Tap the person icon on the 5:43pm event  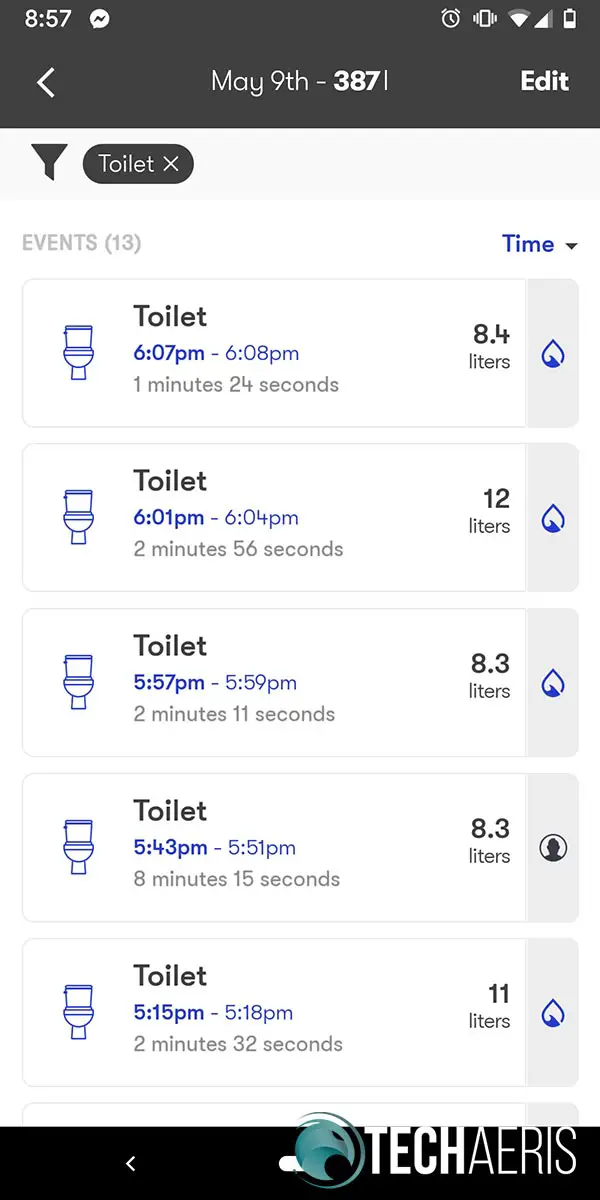553,847
